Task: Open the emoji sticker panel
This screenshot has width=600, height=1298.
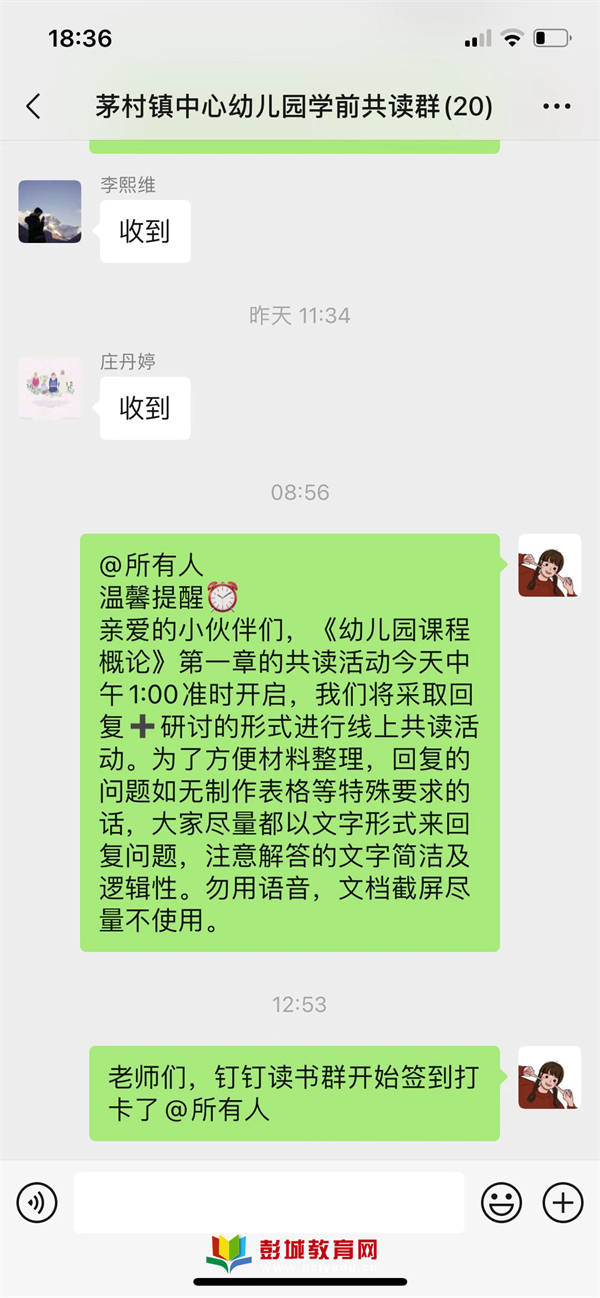Action: pos(501,1202)
